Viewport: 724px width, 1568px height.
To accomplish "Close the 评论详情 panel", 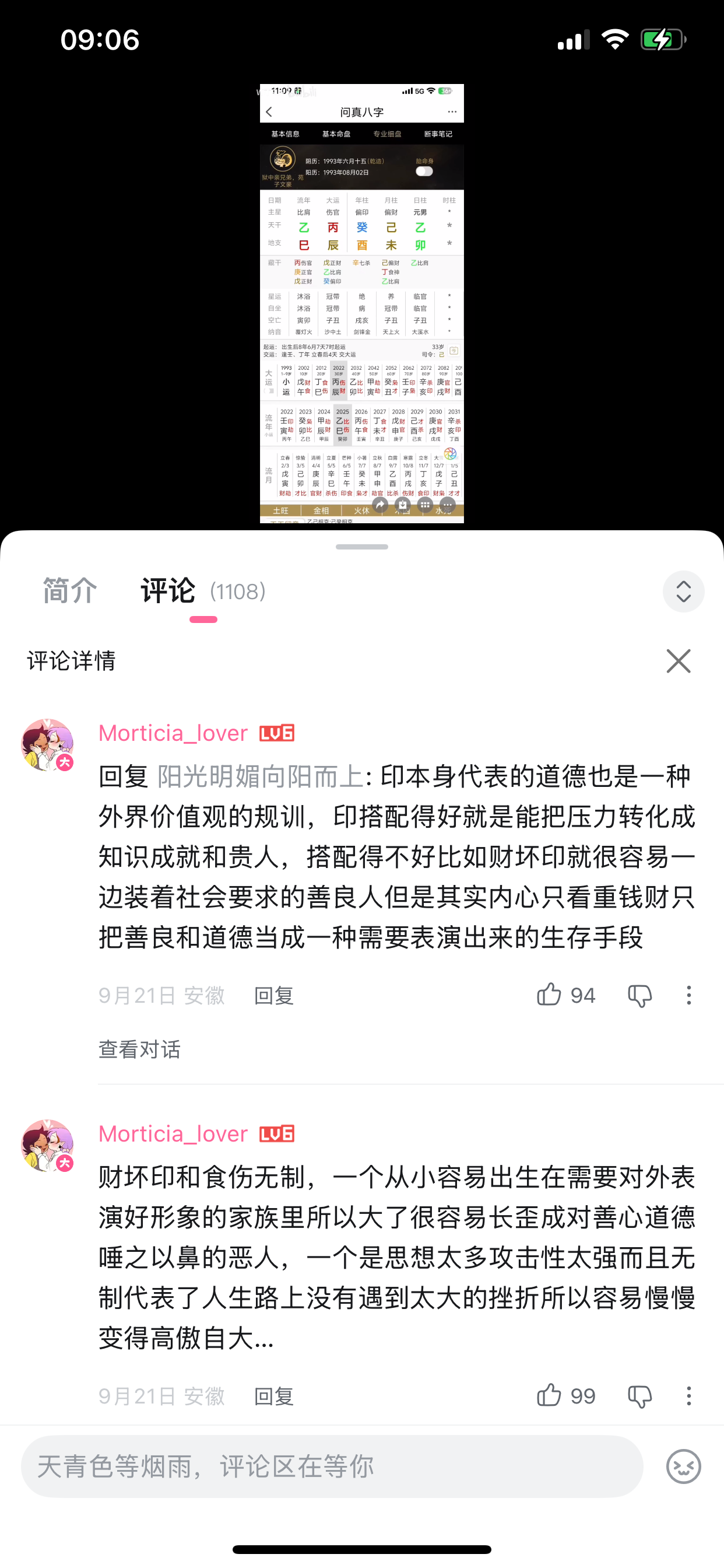I will (679, 661).
